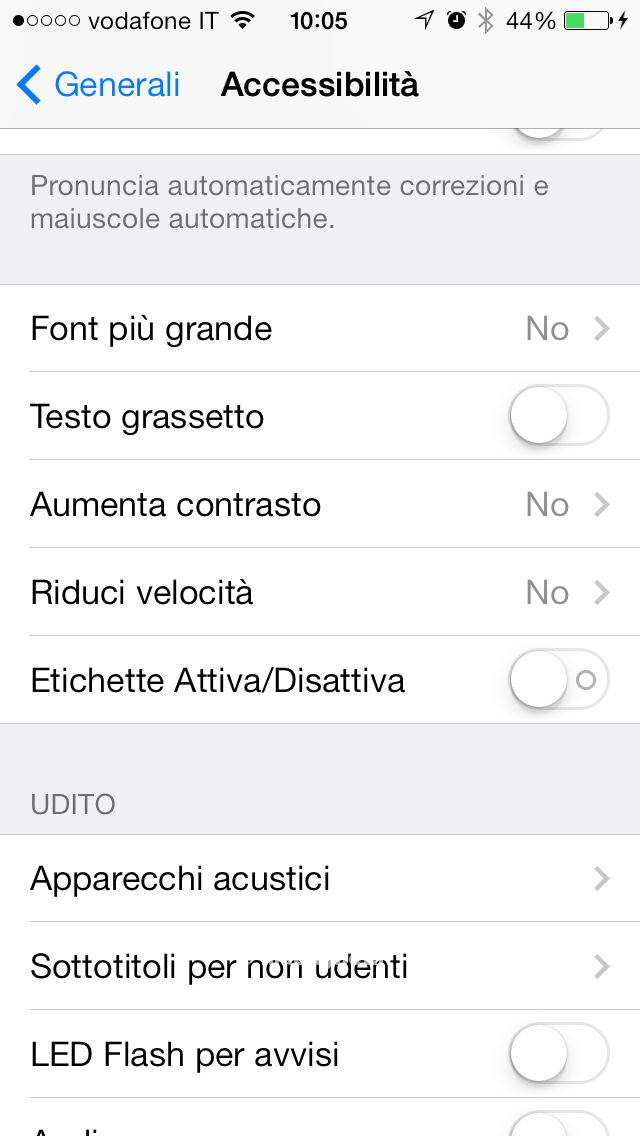Open Sottotitoli per non udenti

[320, 967]
